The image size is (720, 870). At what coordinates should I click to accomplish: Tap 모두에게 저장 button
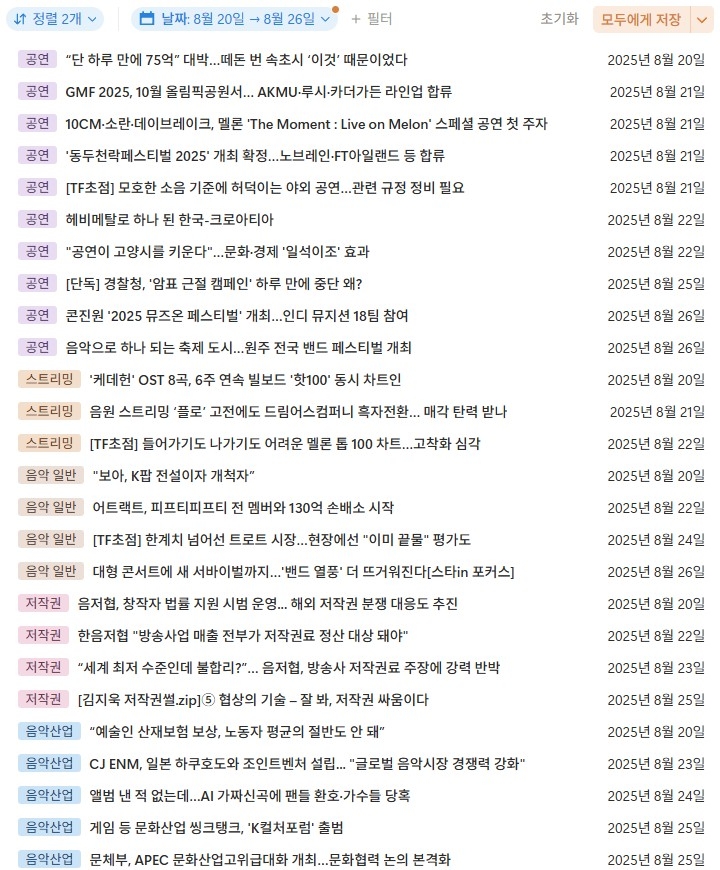641,19
